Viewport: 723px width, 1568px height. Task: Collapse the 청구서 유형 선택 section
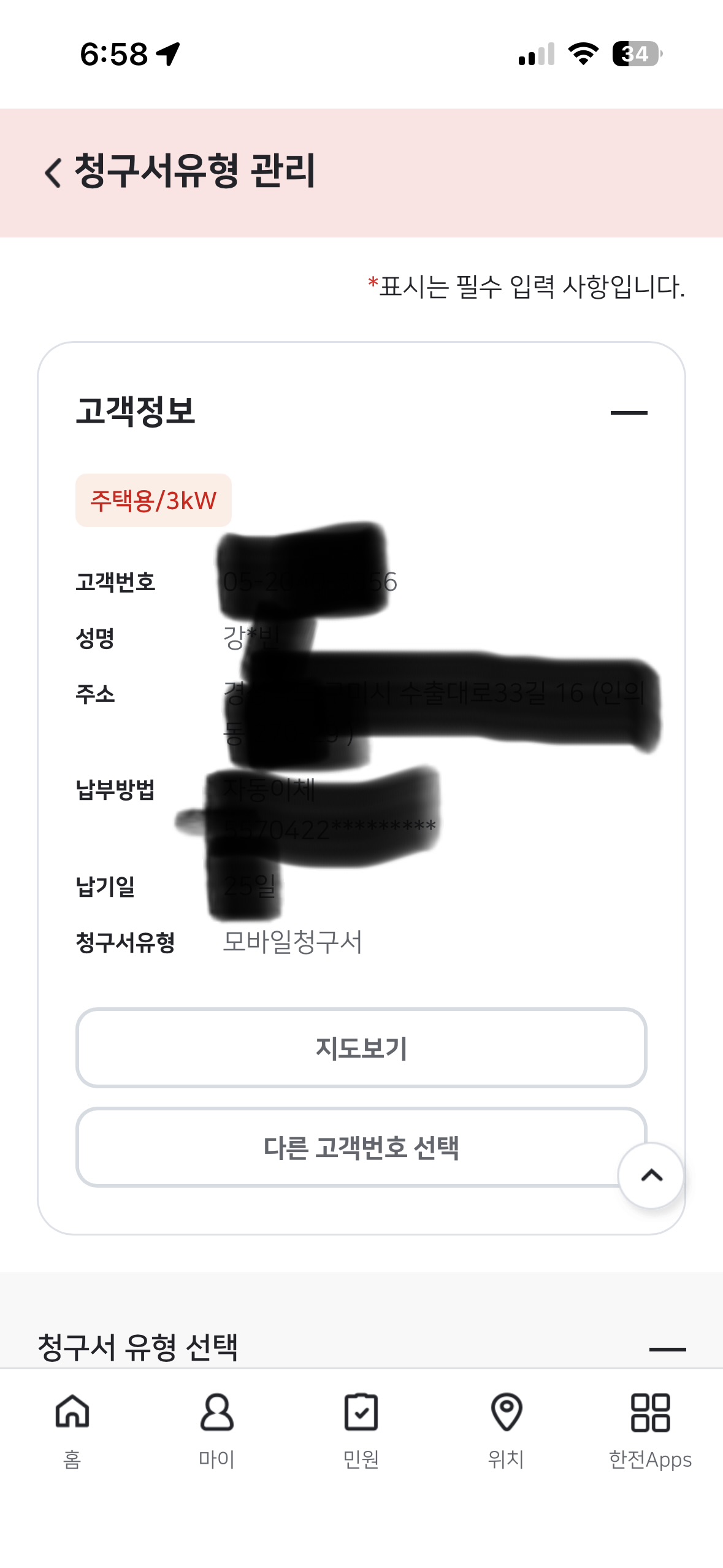click(x=667, y=1349)
